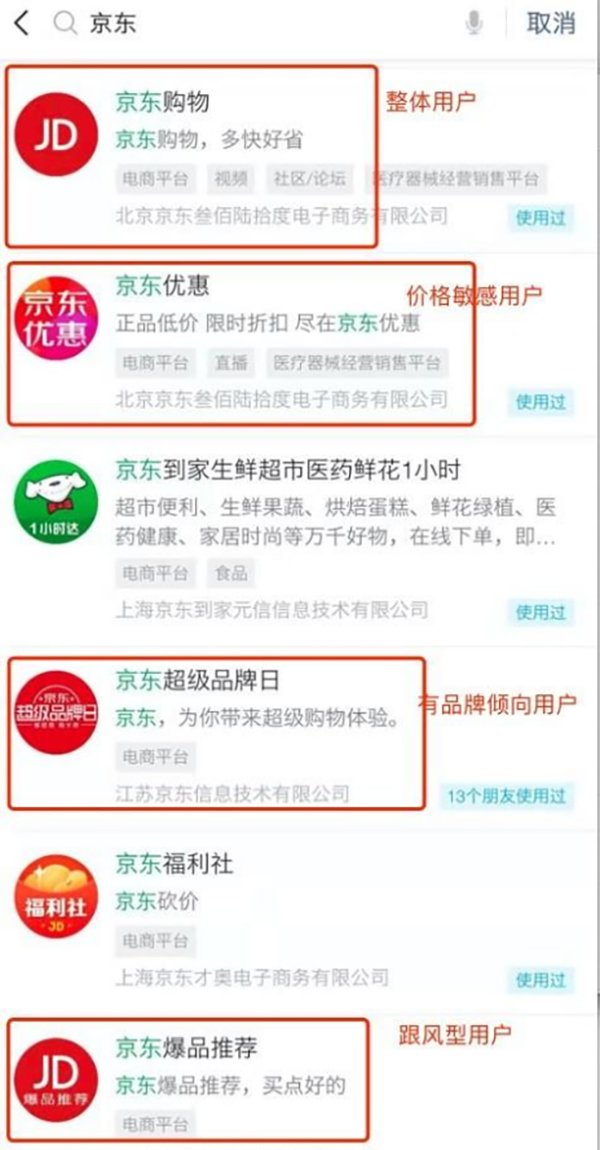Cancel the search with 取消
Image resolution: width=600 pixels, height=1150 pixels.
(551, 24)
